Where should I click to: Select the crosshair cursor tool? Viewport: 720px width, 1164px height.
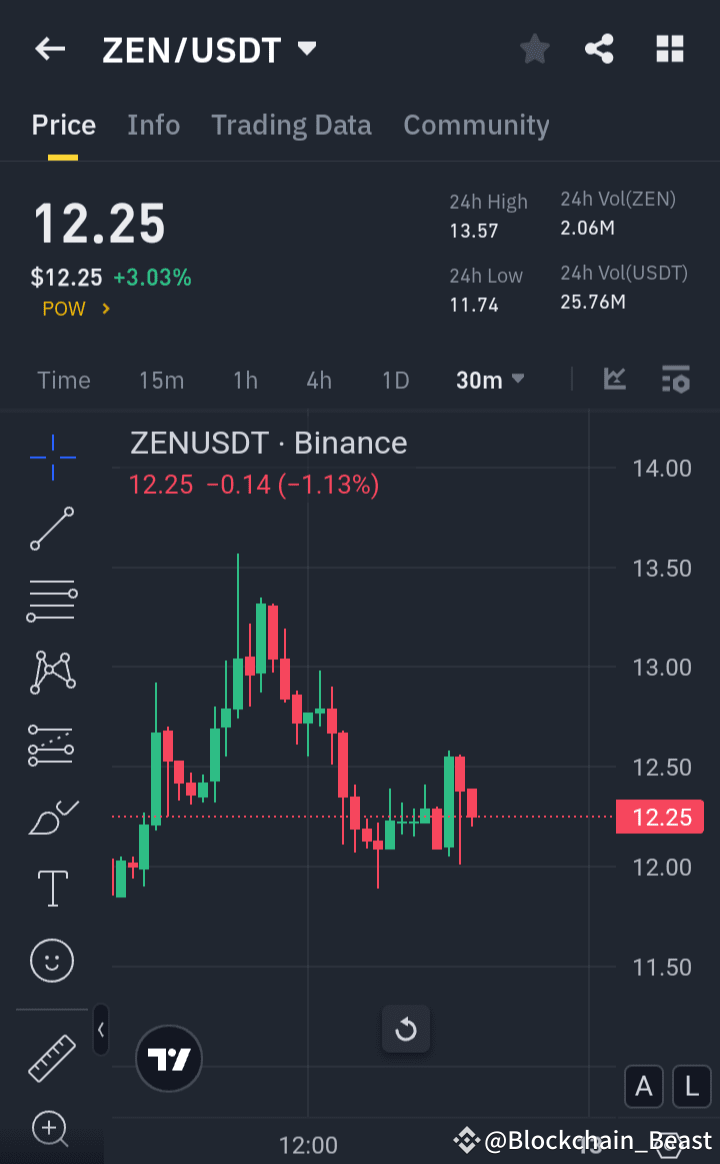tap(51, 458)
